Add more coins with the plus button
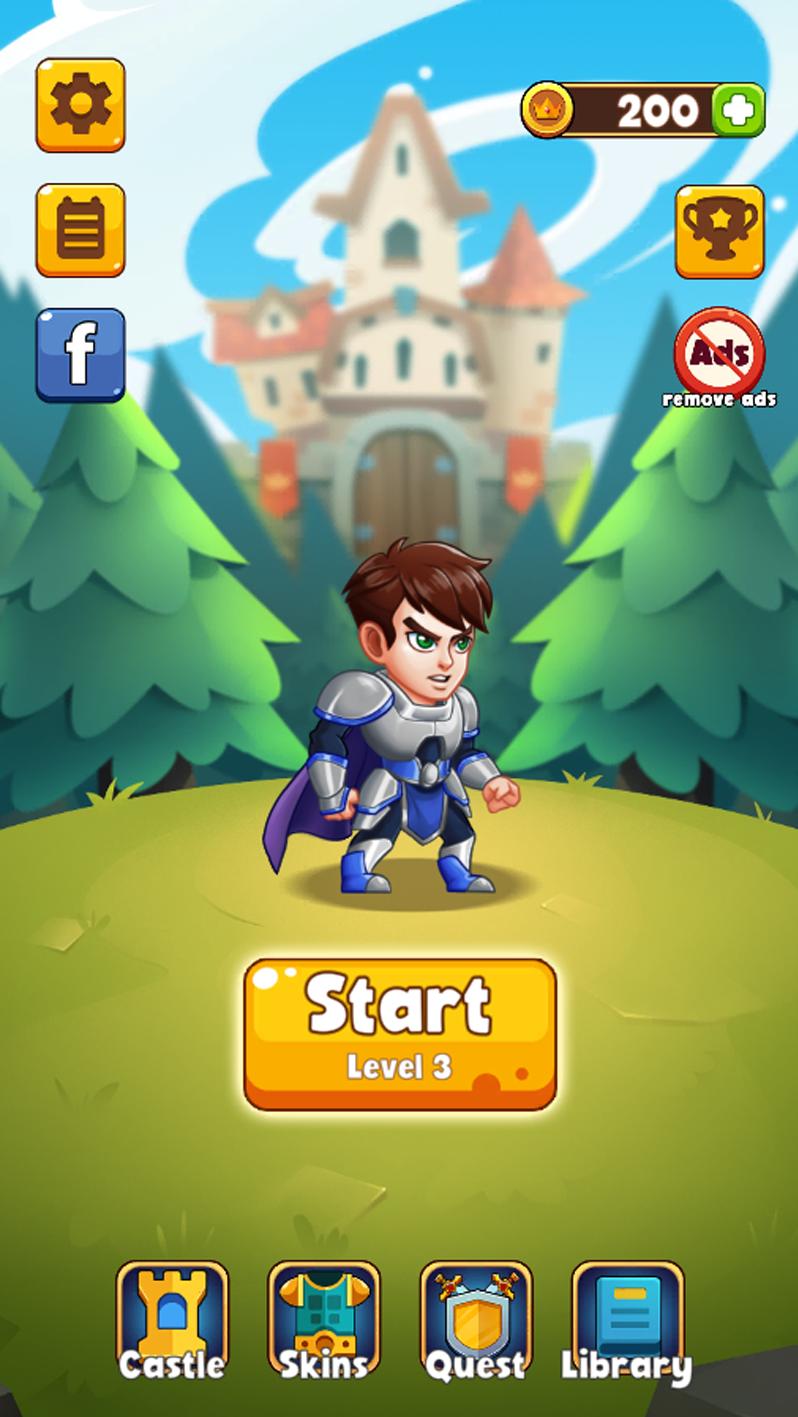The width and height of the screenshot is (798, 1417). [739, 110]
